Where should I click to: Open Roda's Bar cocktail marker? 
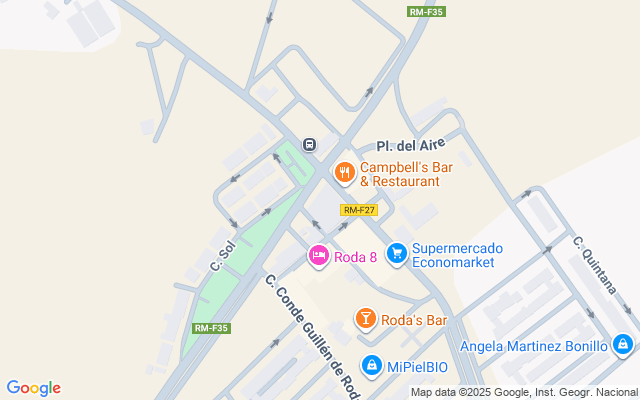(x=366, y=319)
